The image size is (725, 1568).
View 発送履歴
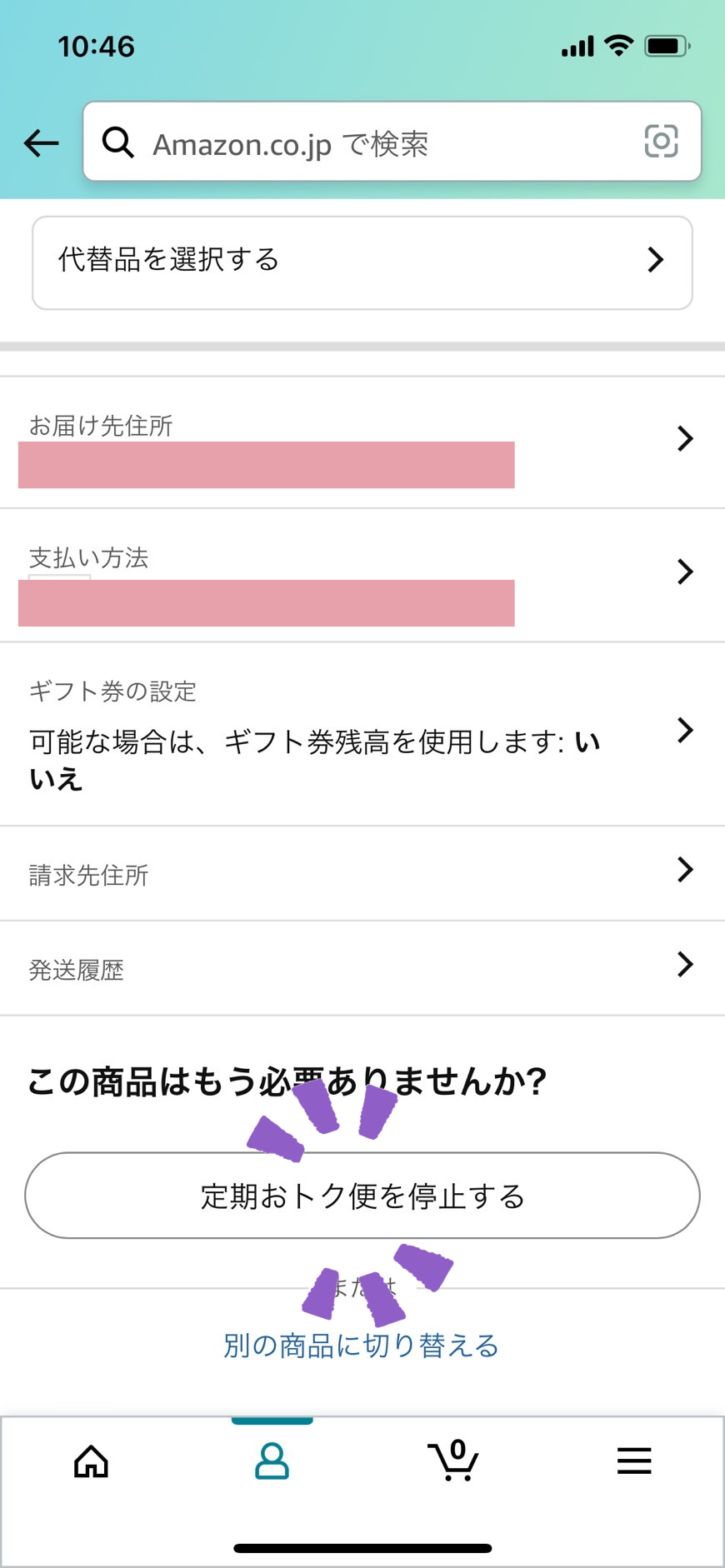(x=362, y=968)
